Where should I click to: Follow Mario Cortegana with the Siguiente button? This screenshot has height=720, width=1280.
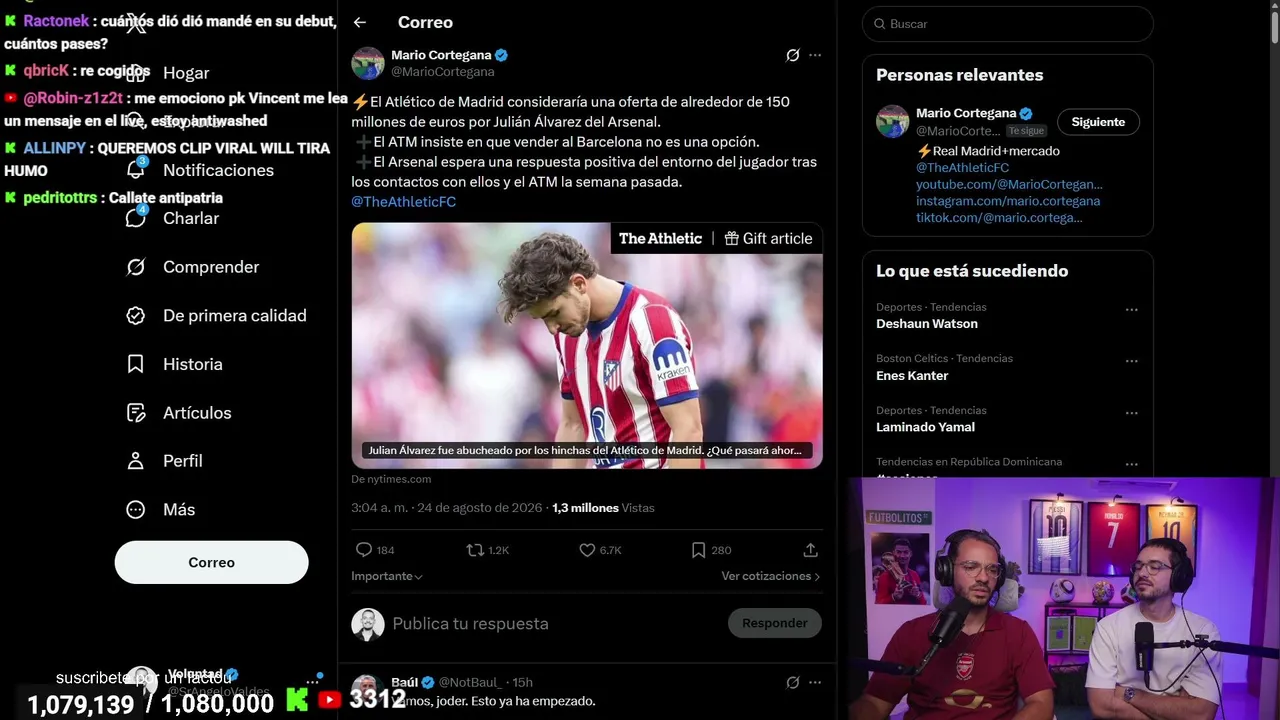click(1098, 122)
